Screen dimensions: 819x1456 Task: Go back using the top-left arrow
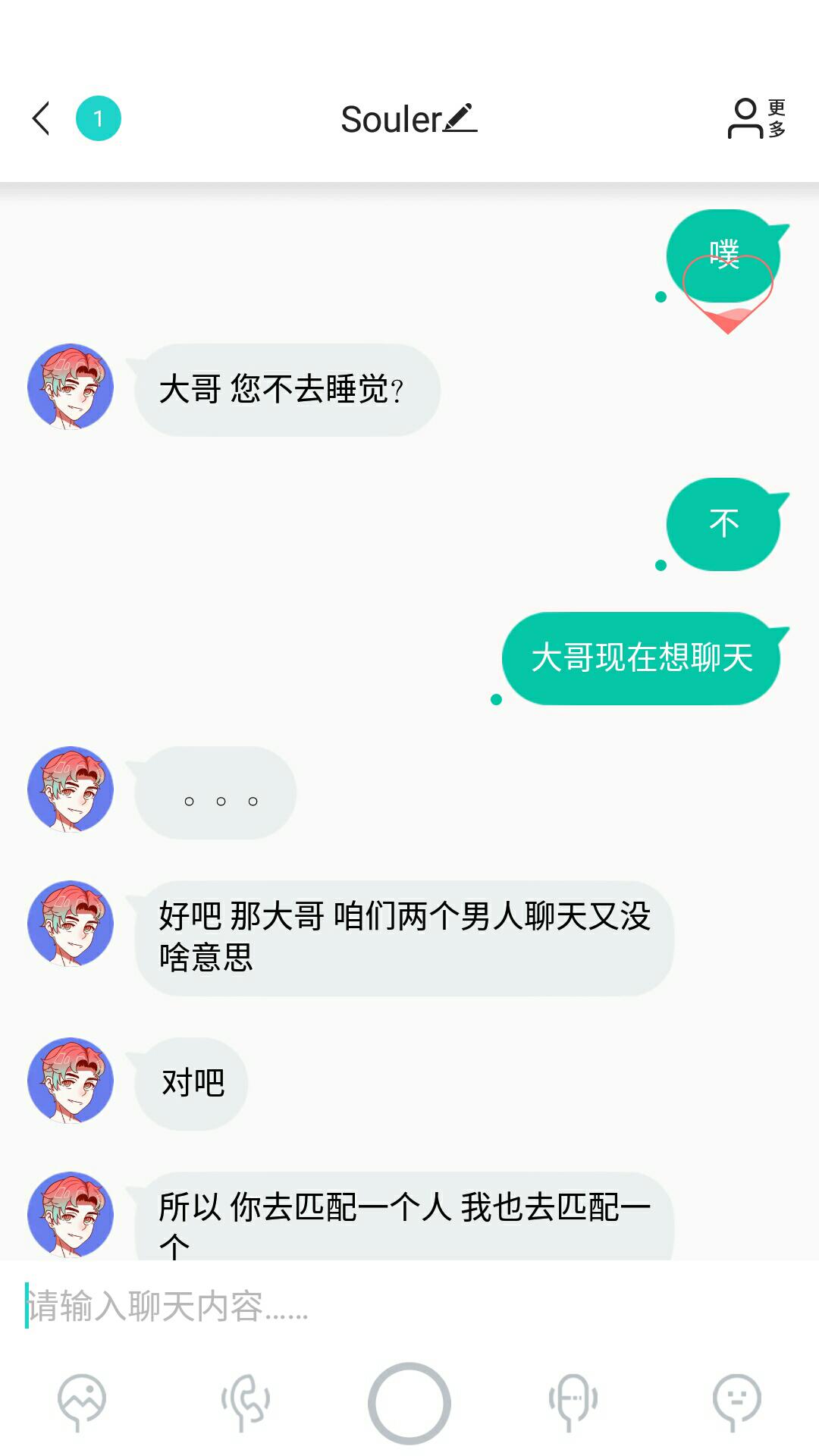coord(41,119)
